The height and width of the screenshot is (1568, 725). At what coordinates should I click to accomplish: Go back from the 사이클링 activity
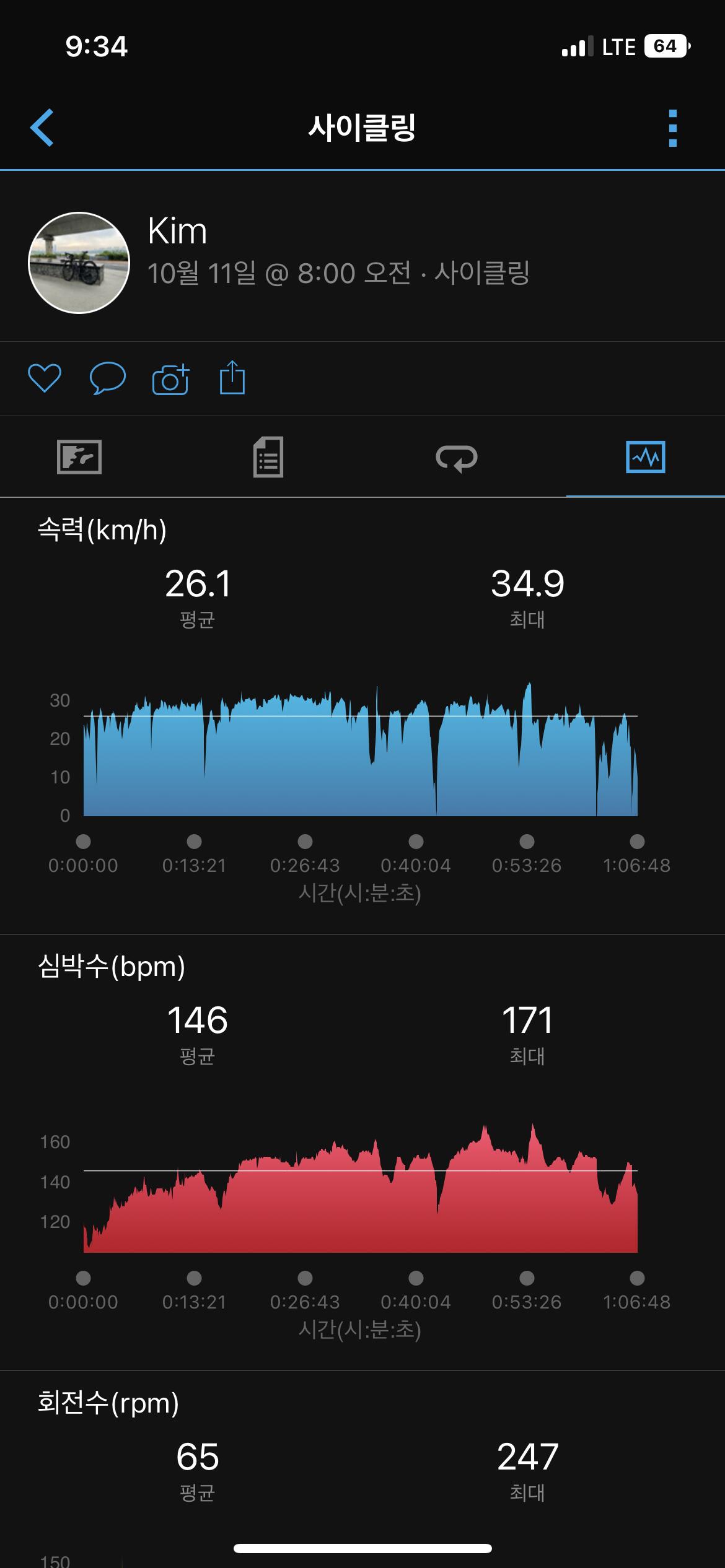click(x=42, y=128)
